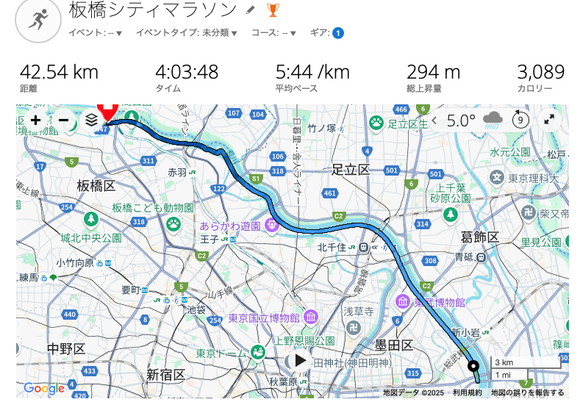Edit the activity title with the pencil icon
580x400 pixels.
[x=250, y=10]
